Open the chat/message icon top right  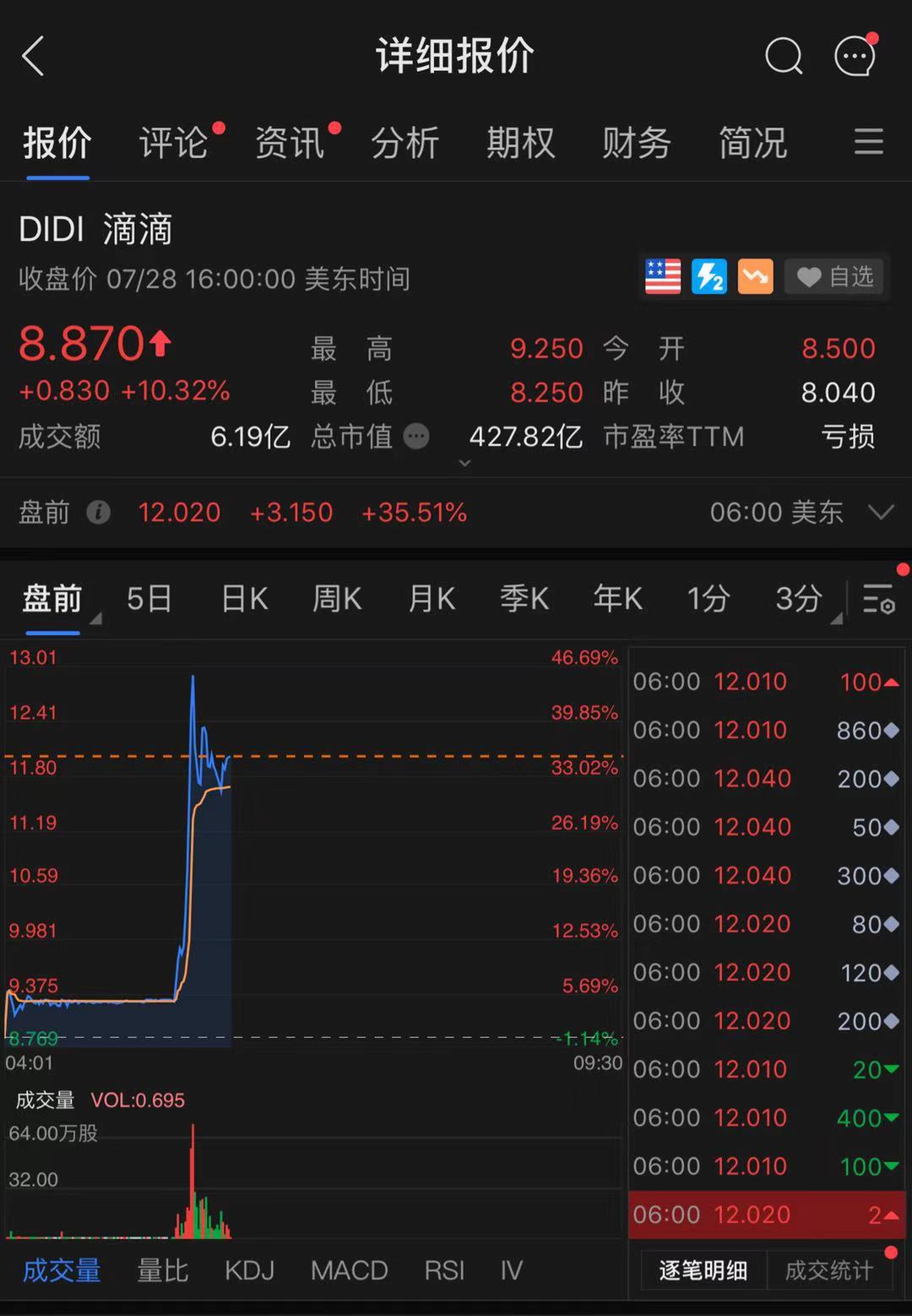855,57
